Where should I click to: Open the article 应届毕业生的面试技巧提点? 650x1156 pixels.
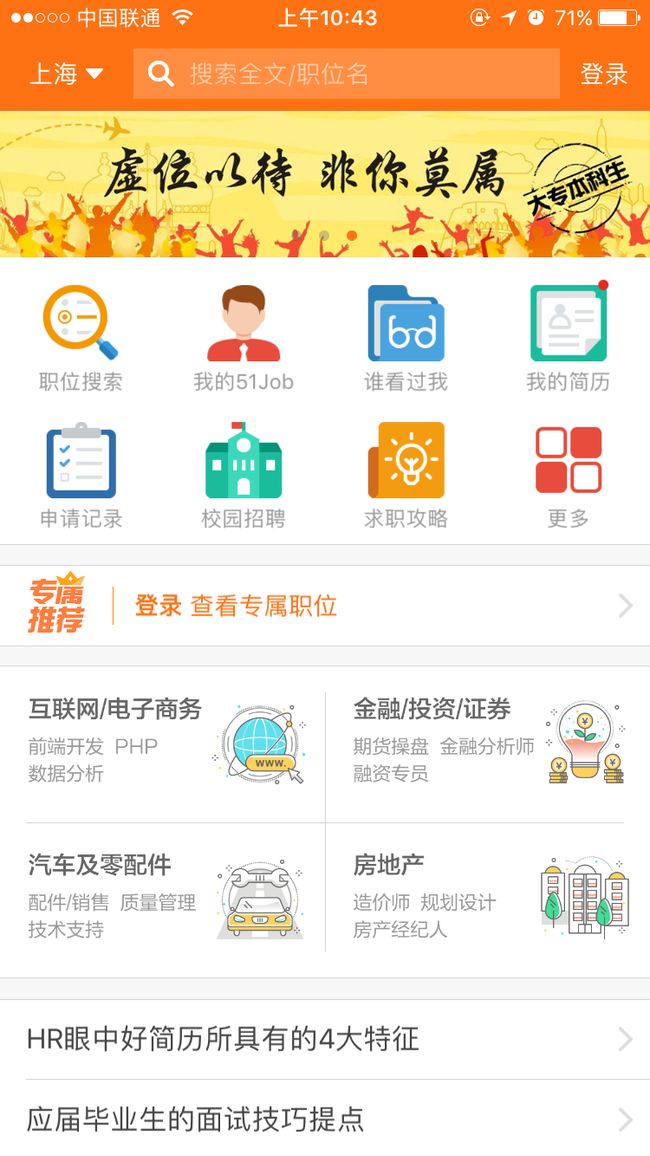click(325, 1118)
